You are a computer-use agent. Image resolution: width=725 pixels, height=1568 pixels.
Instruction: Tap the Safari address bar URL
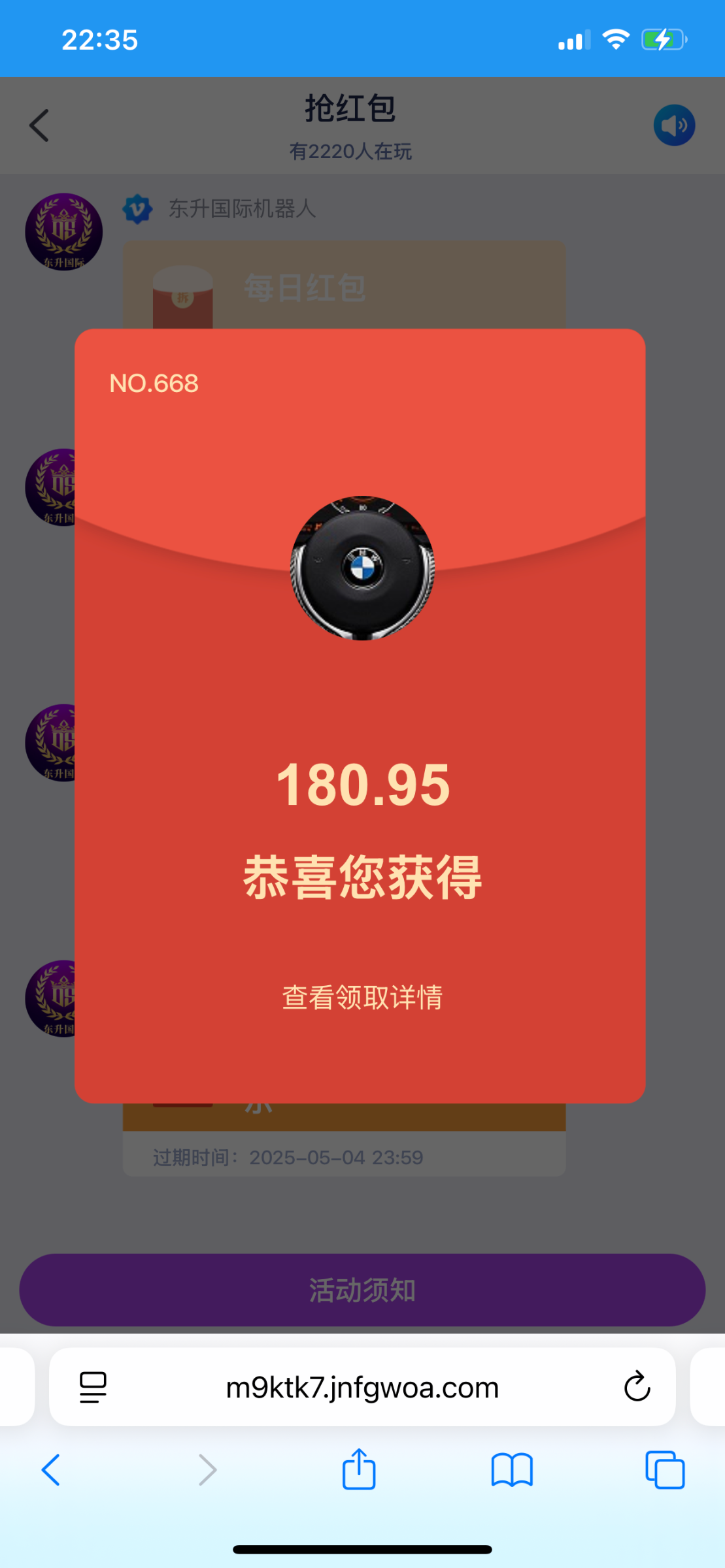pos(362,1387)
